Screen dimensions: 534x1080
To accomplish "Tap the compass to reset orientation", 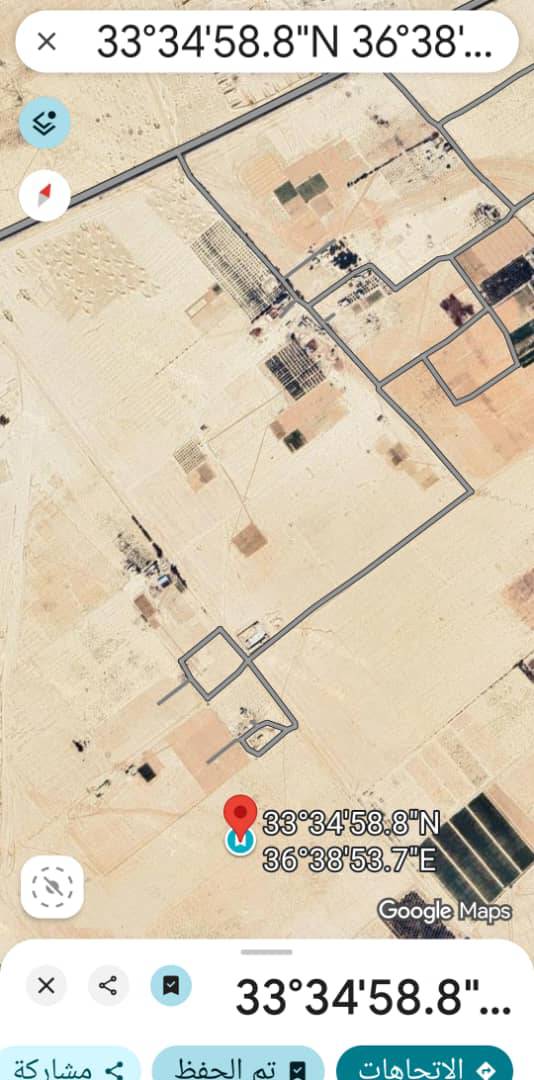I will pos(45,195).
